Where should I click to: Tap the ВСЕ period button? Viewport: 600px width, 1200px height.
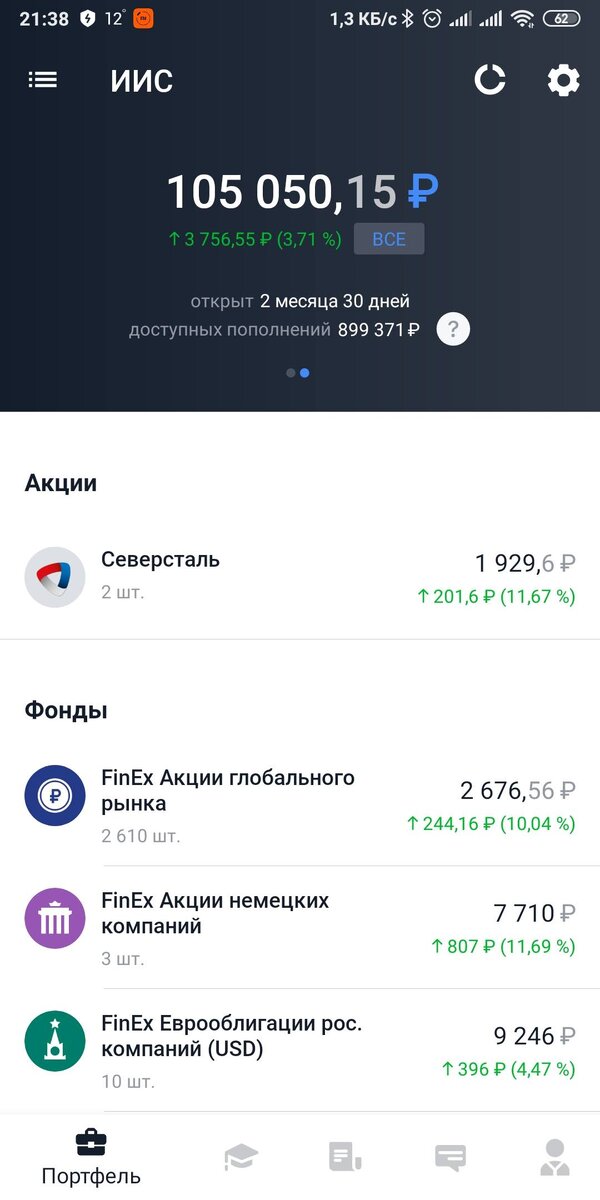pyautogui.click(x=389, y=239)
